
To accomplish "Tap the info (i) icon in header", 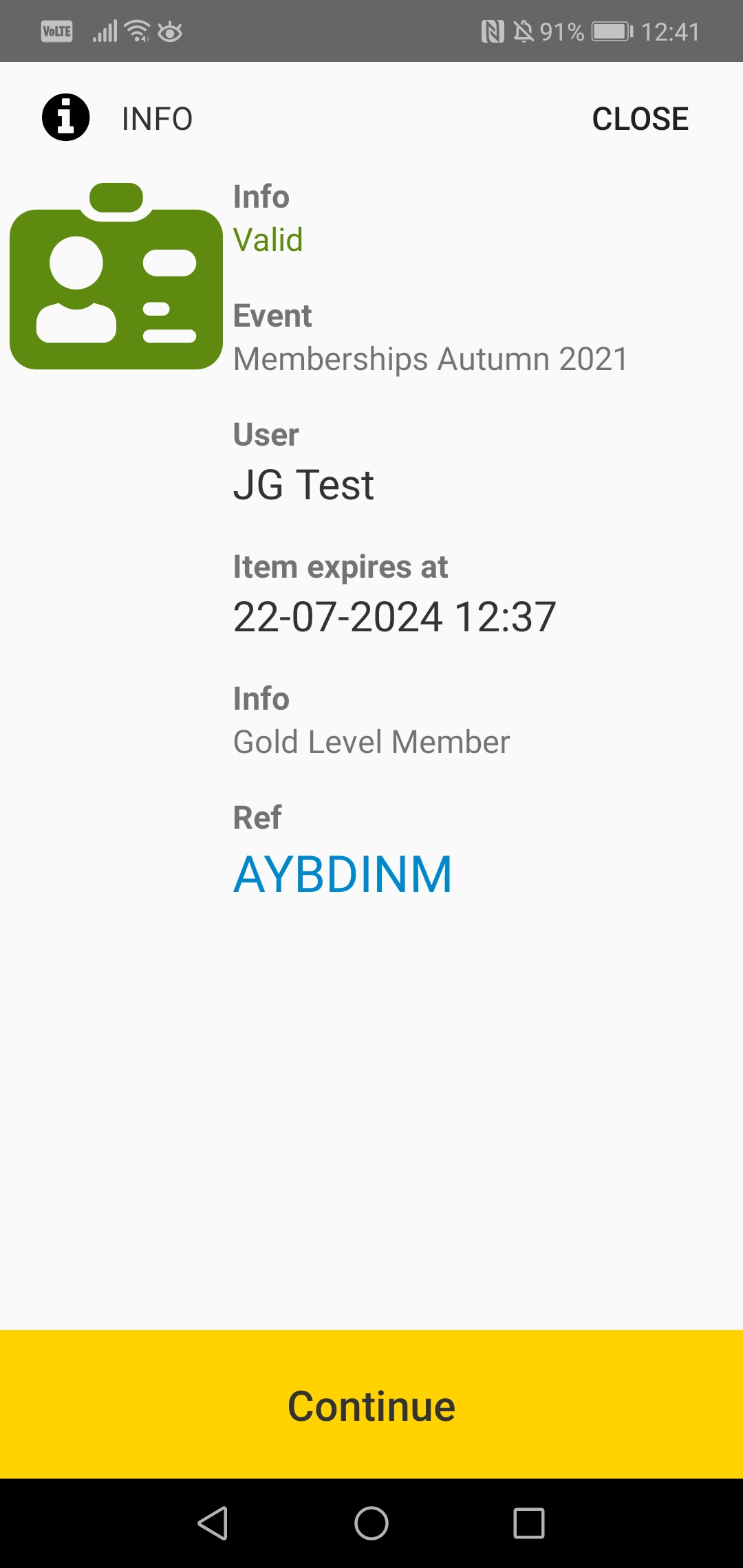I will 64,118.
